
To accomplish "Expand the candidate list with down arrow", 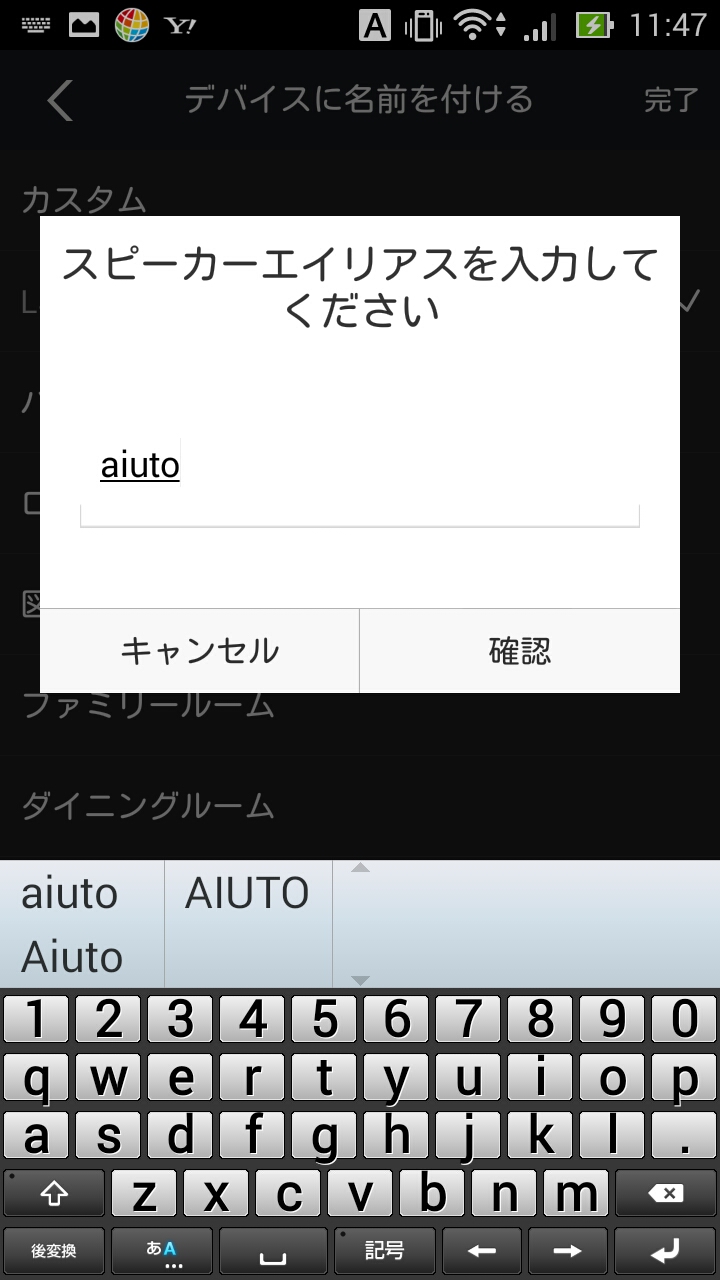I will pyautogui.click(x=361, y=980).
